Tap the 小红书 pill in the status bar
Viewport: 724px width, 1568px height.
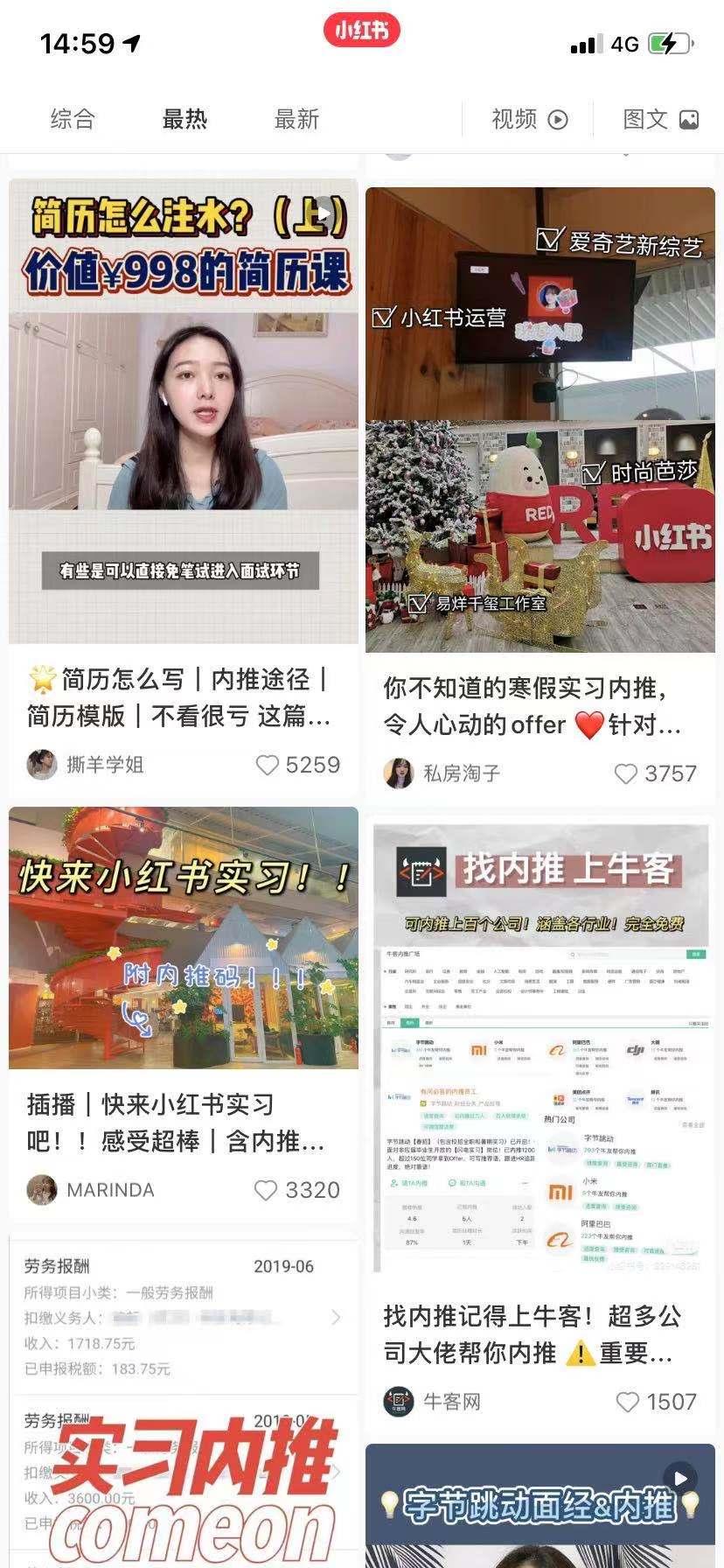(361, 31)
